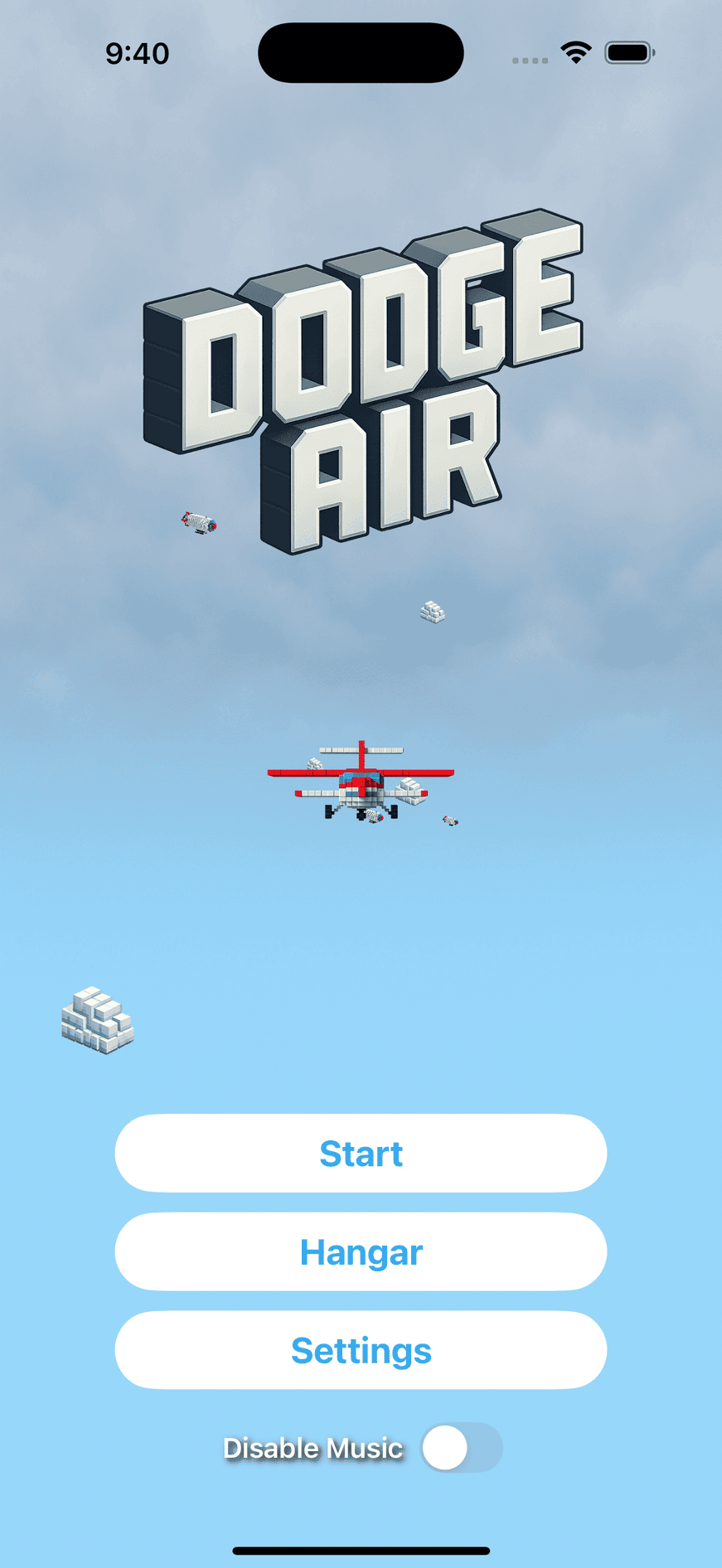Screen dimensions: 722x1568
Task: Tap the small cloud below the logo
Action: [433, 611]
